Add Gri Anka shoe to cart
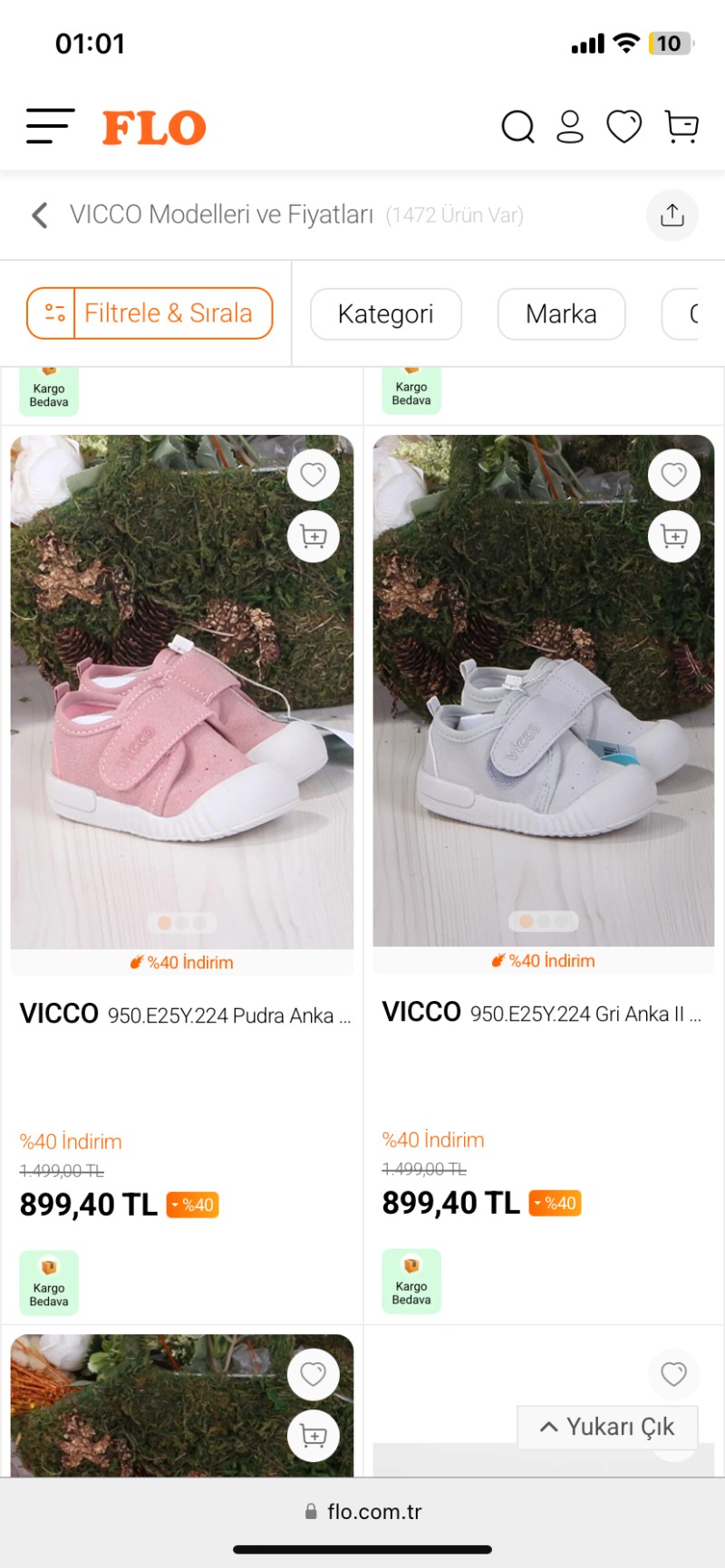 (673, 536)
